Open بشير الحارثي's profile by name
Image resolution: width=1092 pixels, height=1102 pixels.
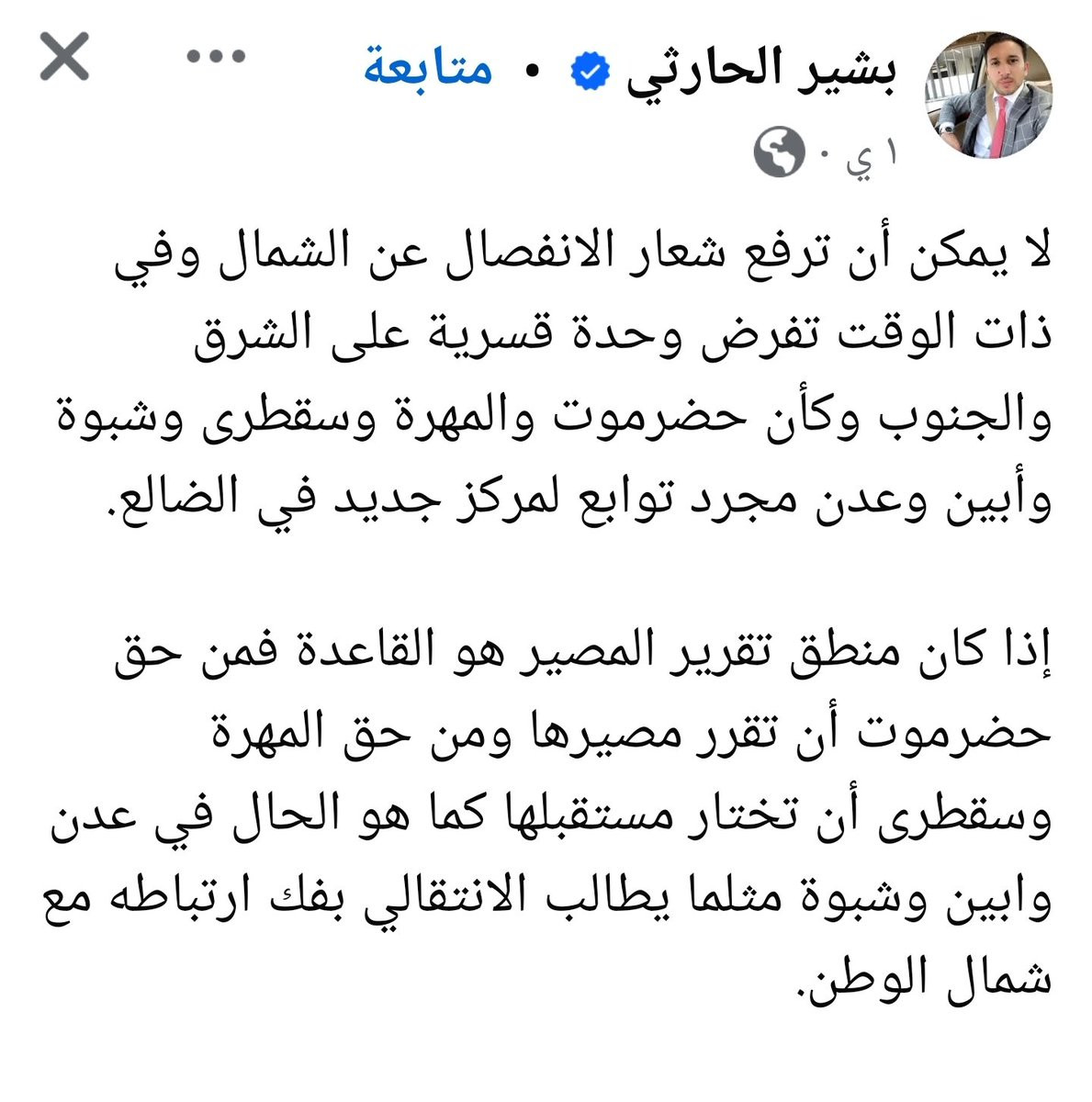tap(763, 71)
